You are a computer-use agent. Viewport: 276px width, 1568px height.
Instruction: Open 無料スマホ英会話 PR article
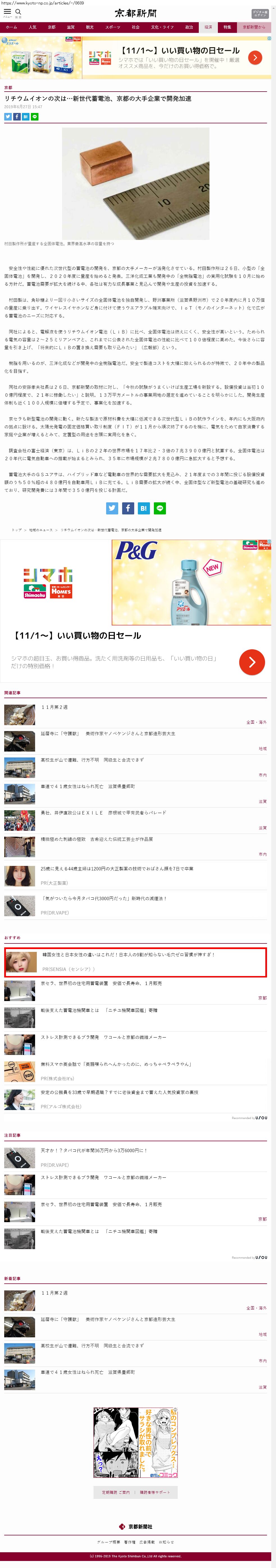(x=115, y=1064)
